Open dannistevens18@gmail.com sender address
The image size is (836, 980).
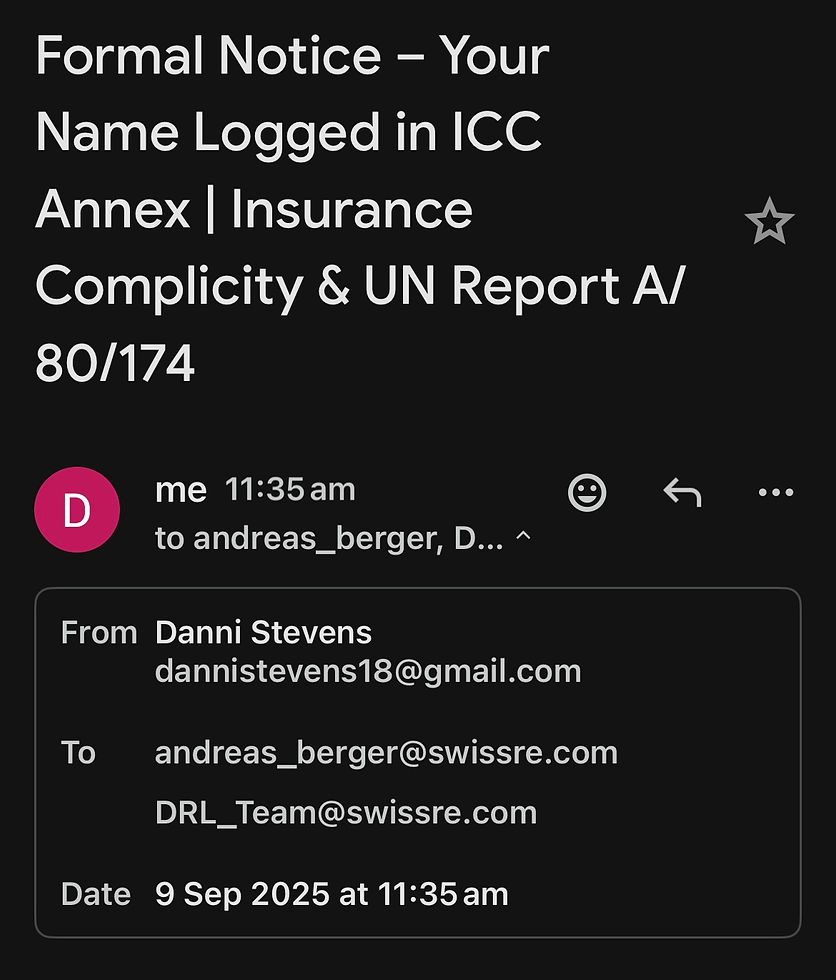click(368, 671)
